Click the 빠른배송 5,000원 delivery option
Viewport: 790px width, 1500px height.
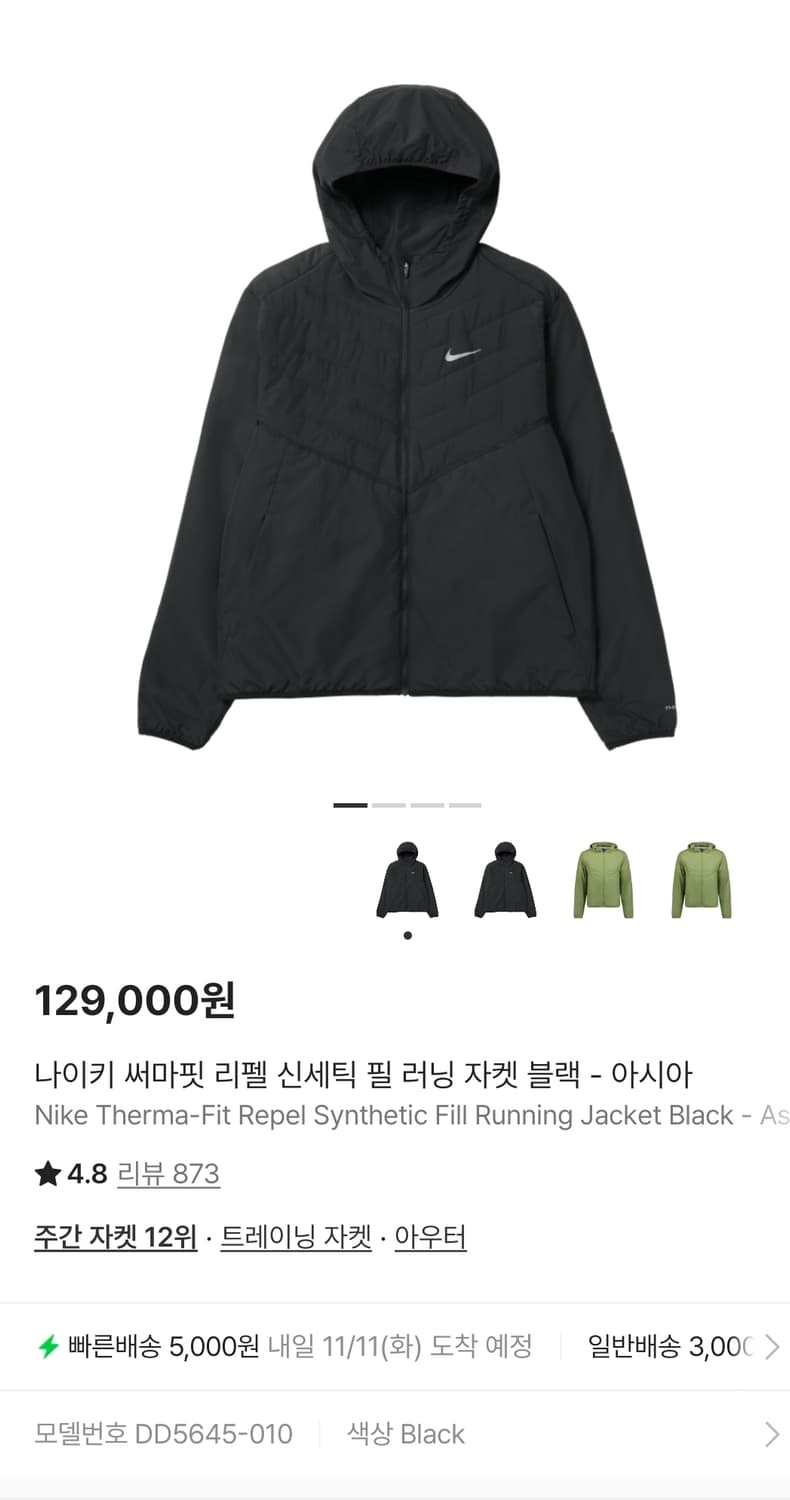pyautogui.click(x=160, y=1346)
